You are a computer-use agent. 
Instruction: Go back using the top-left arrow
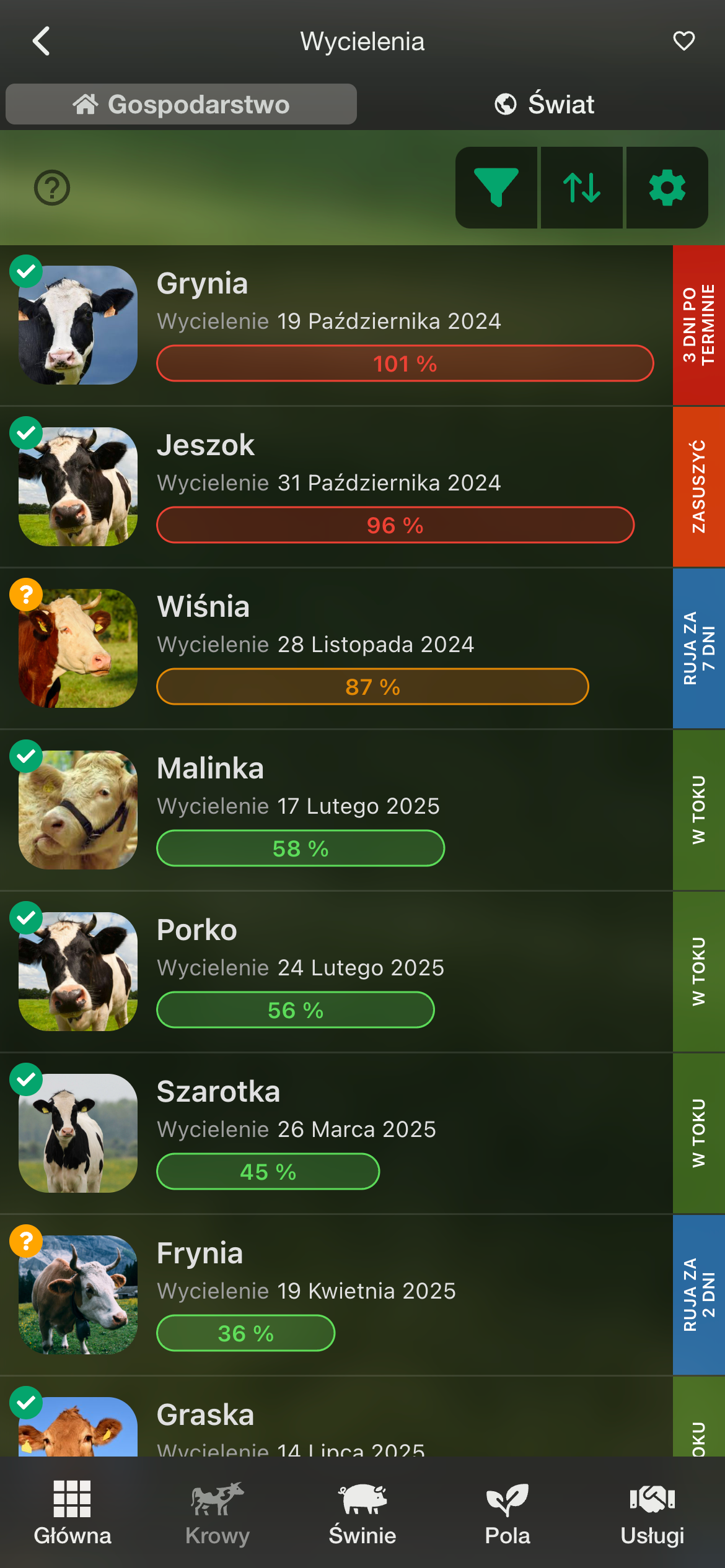pyautogui.click(x=41, y=41)
